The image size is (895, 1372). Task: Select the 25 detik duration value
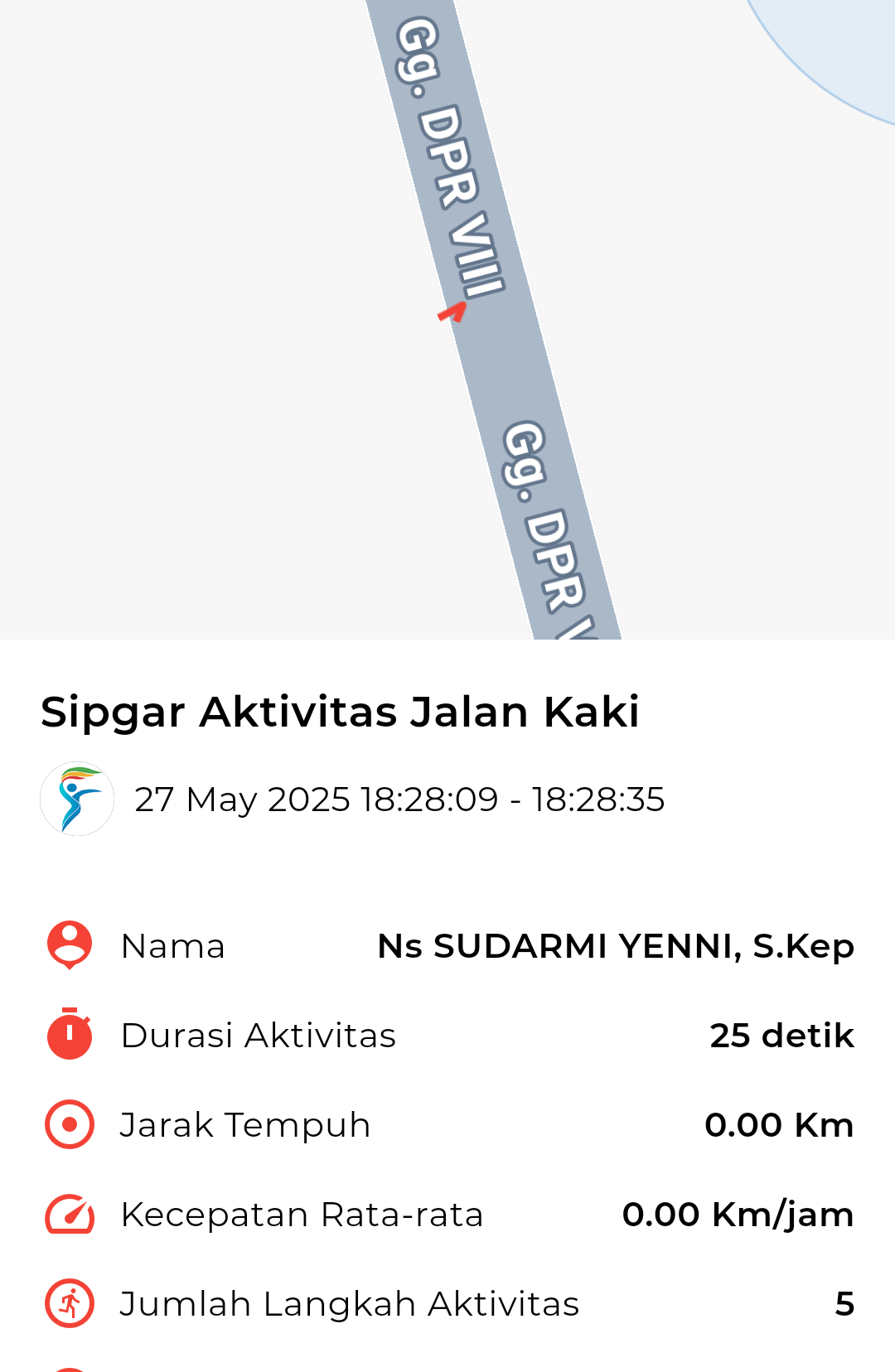click(780, 1034)
